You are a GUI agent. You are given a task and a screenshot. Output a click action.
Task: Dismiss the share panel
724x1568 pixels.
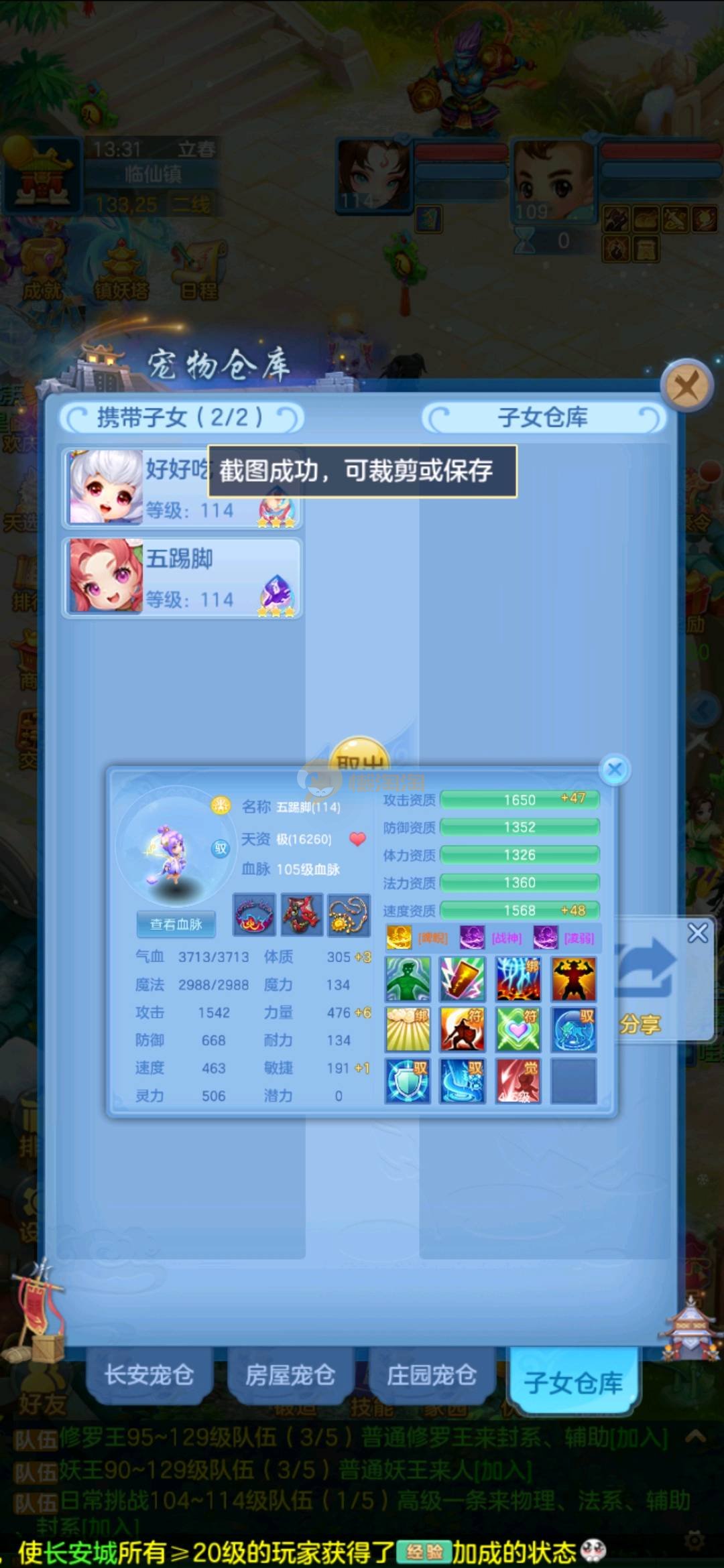697,933
